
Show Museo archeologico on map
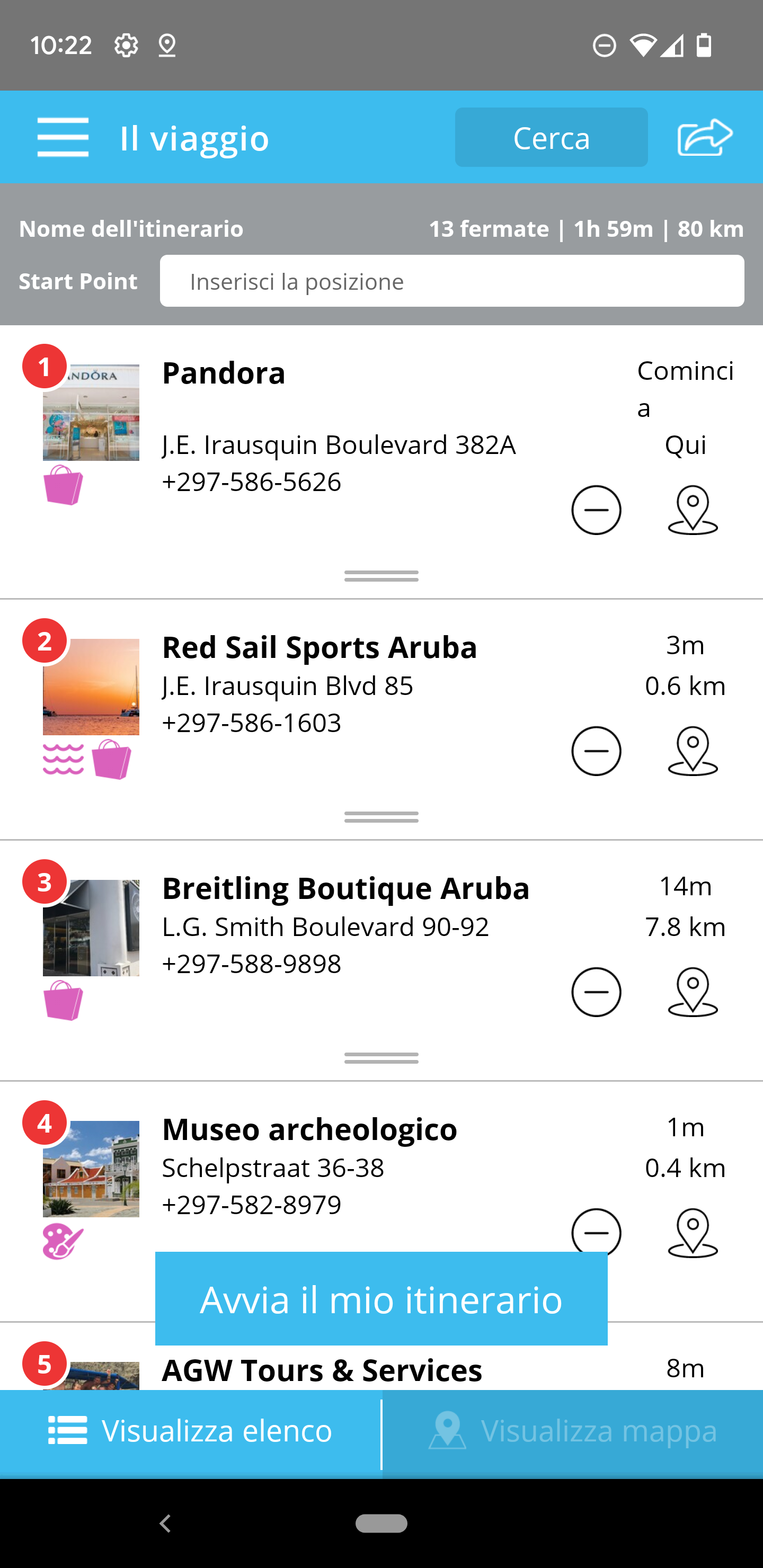click(693, 1233)
